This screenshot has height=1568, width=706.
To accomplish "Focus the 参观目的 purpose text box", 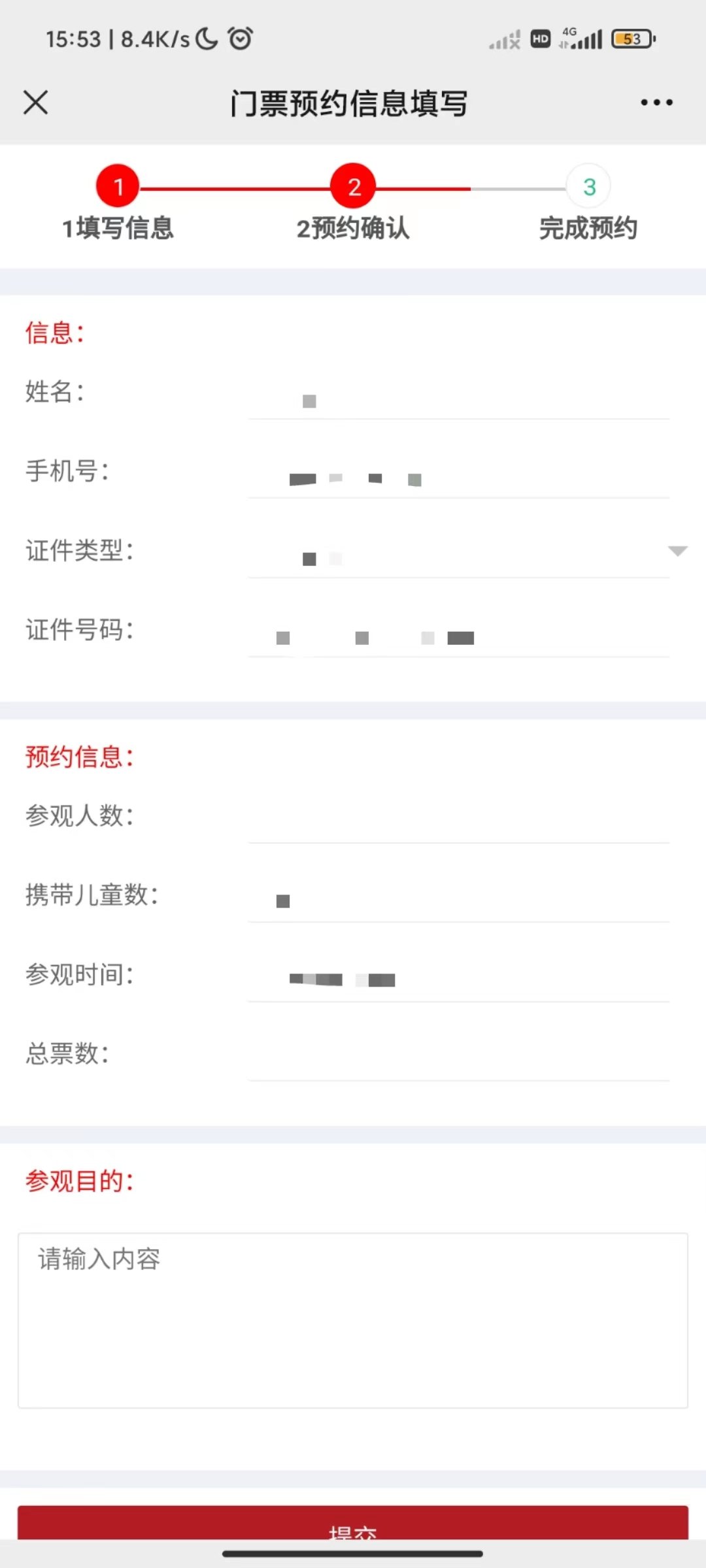I will pos(353,1320).
